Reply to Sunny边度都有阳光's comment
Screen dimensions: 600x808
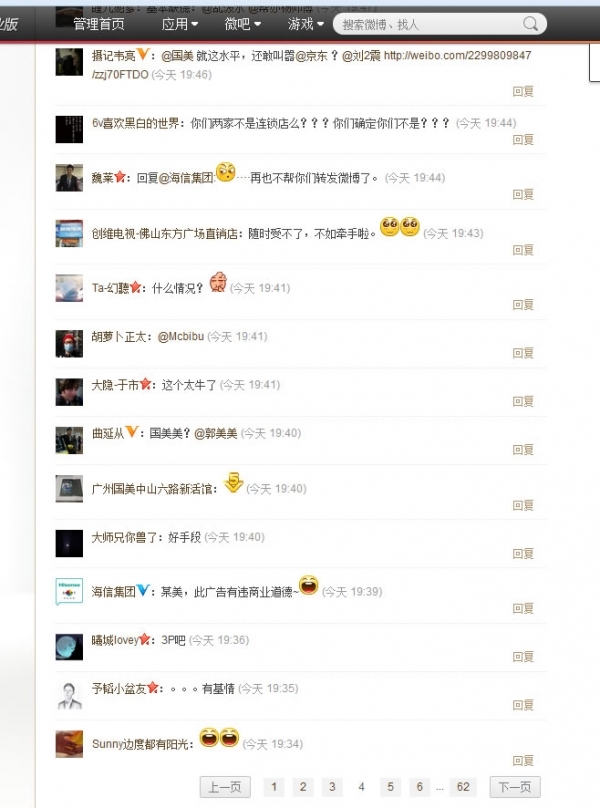(x=523, y=761)
